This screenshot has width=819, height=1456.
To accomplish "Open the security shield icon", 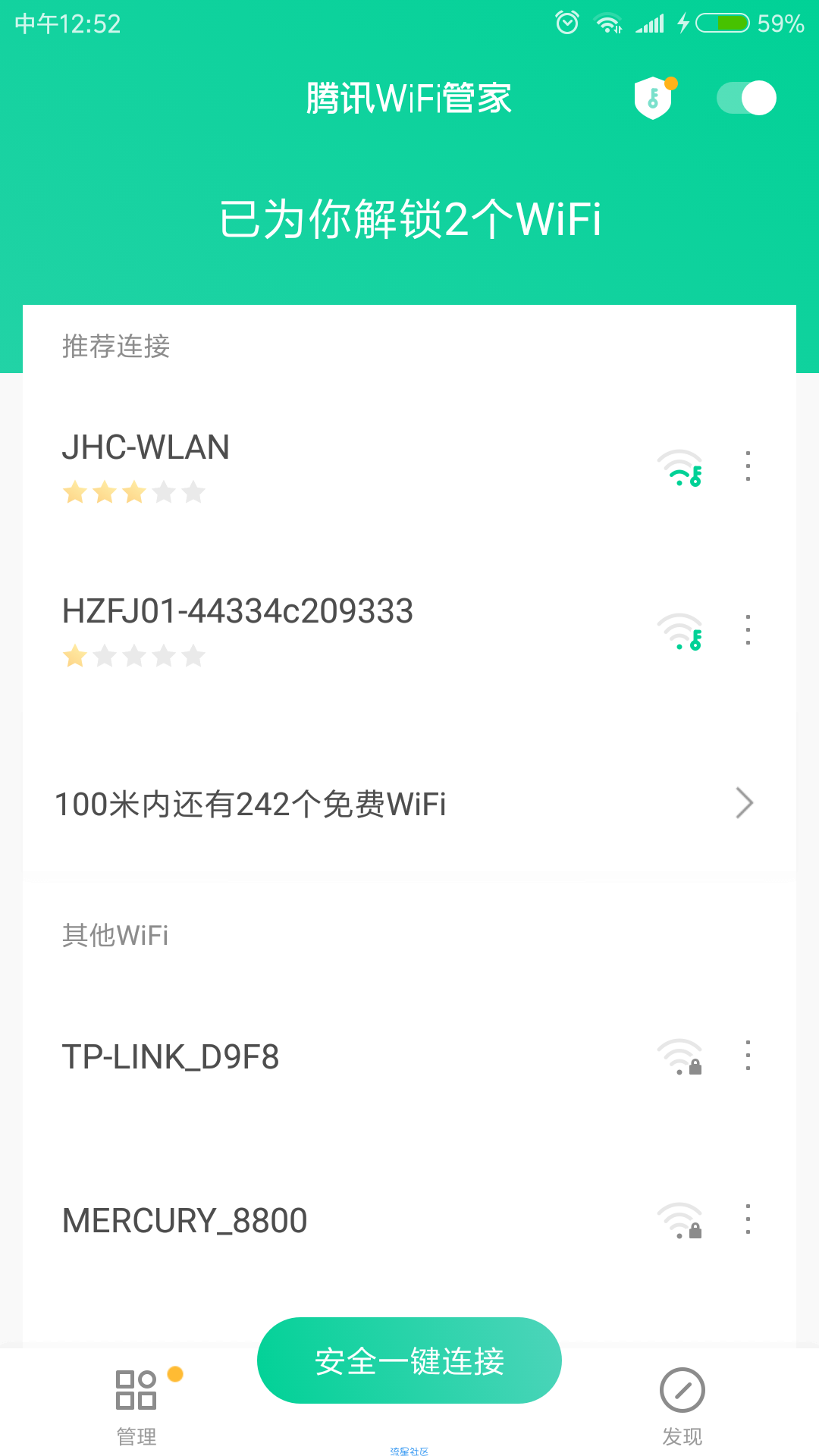I will point(654,98).
